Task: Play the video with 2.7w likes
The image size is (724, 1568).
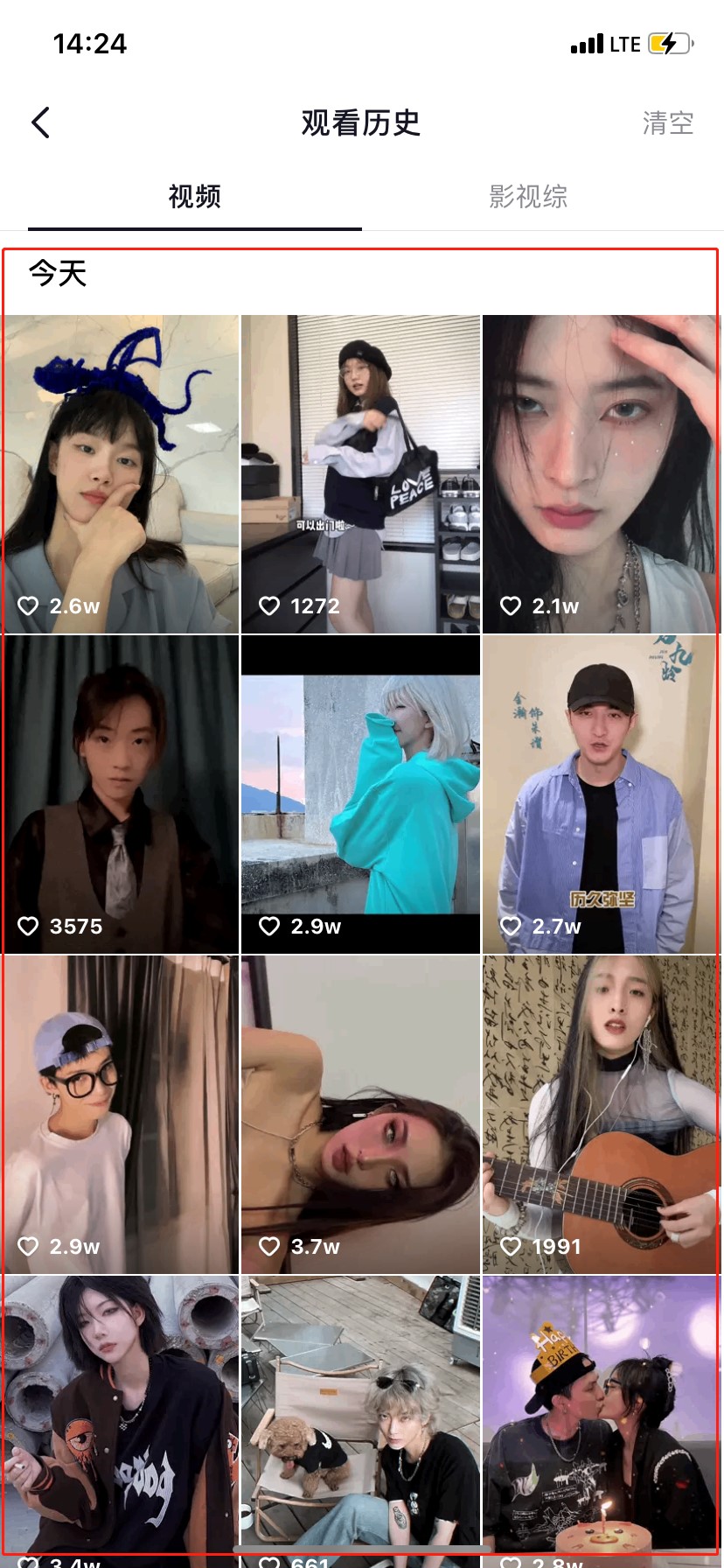Action: 602,794
